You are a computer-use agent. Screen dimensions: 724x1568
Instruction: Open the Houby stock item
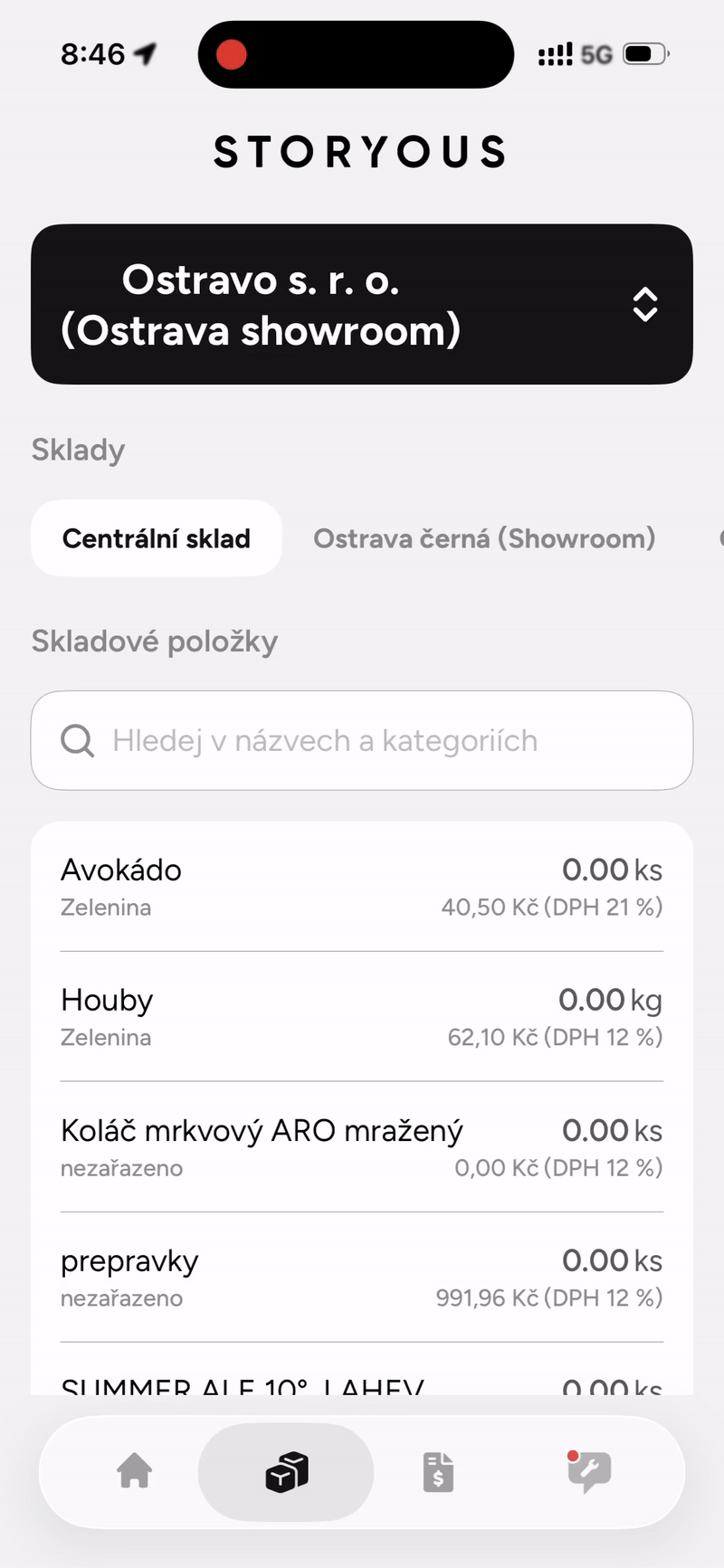click(x=362, y=1017)
